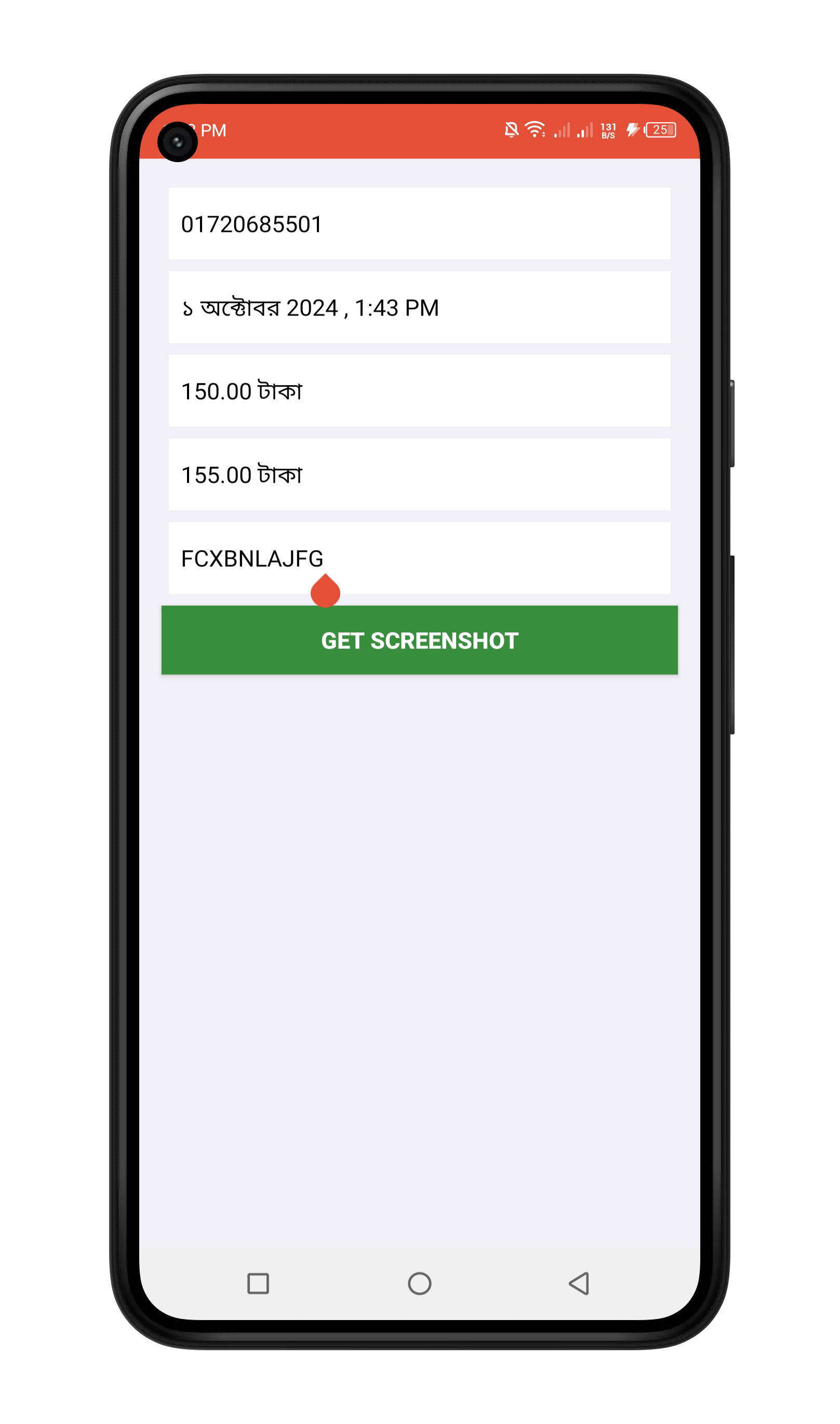Tap the Get Screenshot button

pos(419,640)
